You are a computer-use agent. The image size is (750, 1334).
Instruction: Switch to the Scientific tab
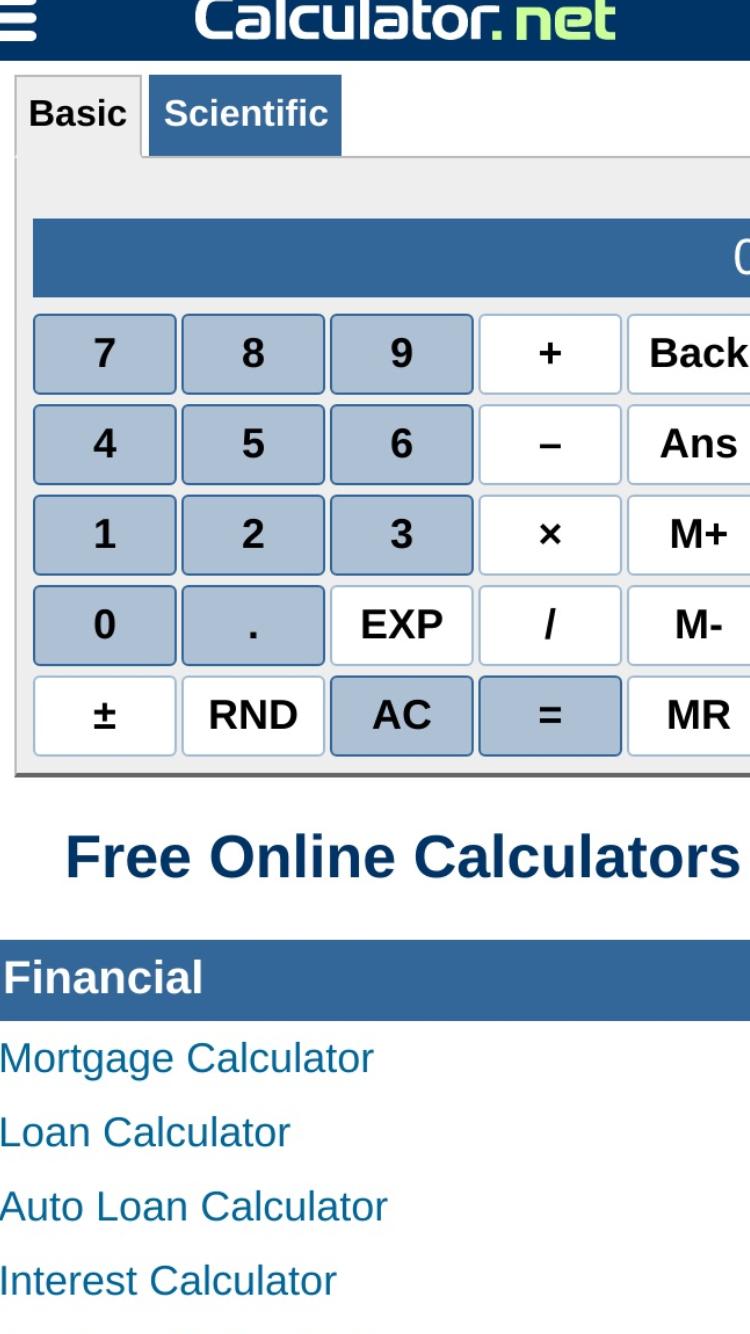245,114
